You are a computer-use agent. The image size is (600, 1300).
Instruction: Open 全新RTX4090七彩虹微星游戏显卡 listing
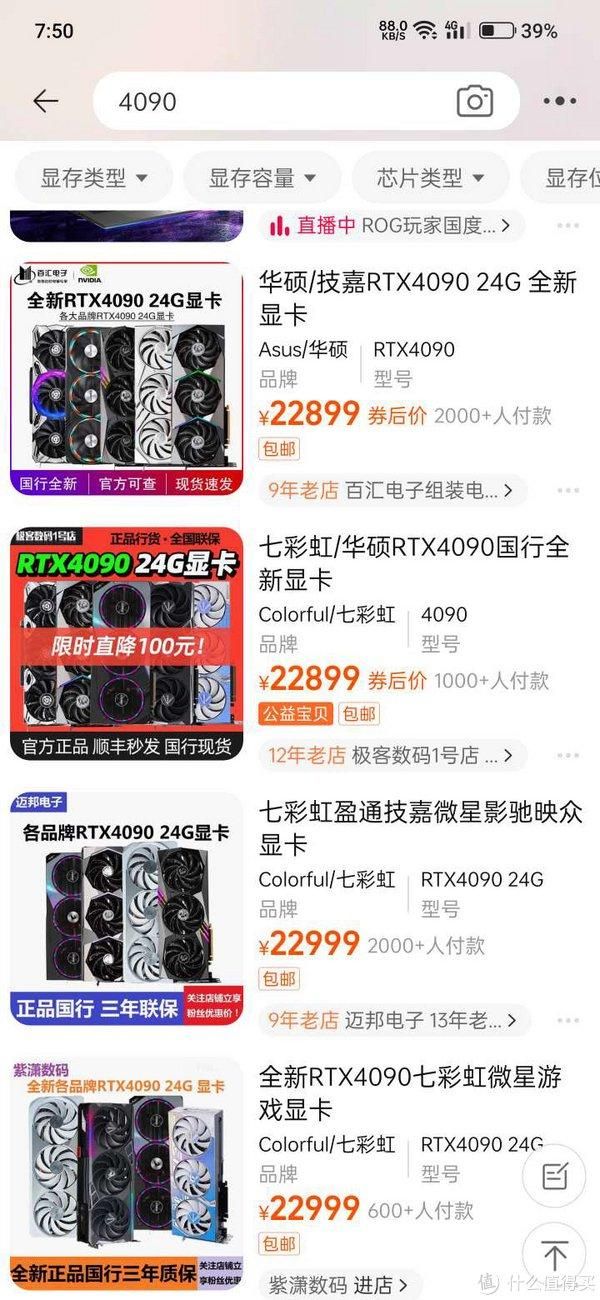(x=410, y=1093)
